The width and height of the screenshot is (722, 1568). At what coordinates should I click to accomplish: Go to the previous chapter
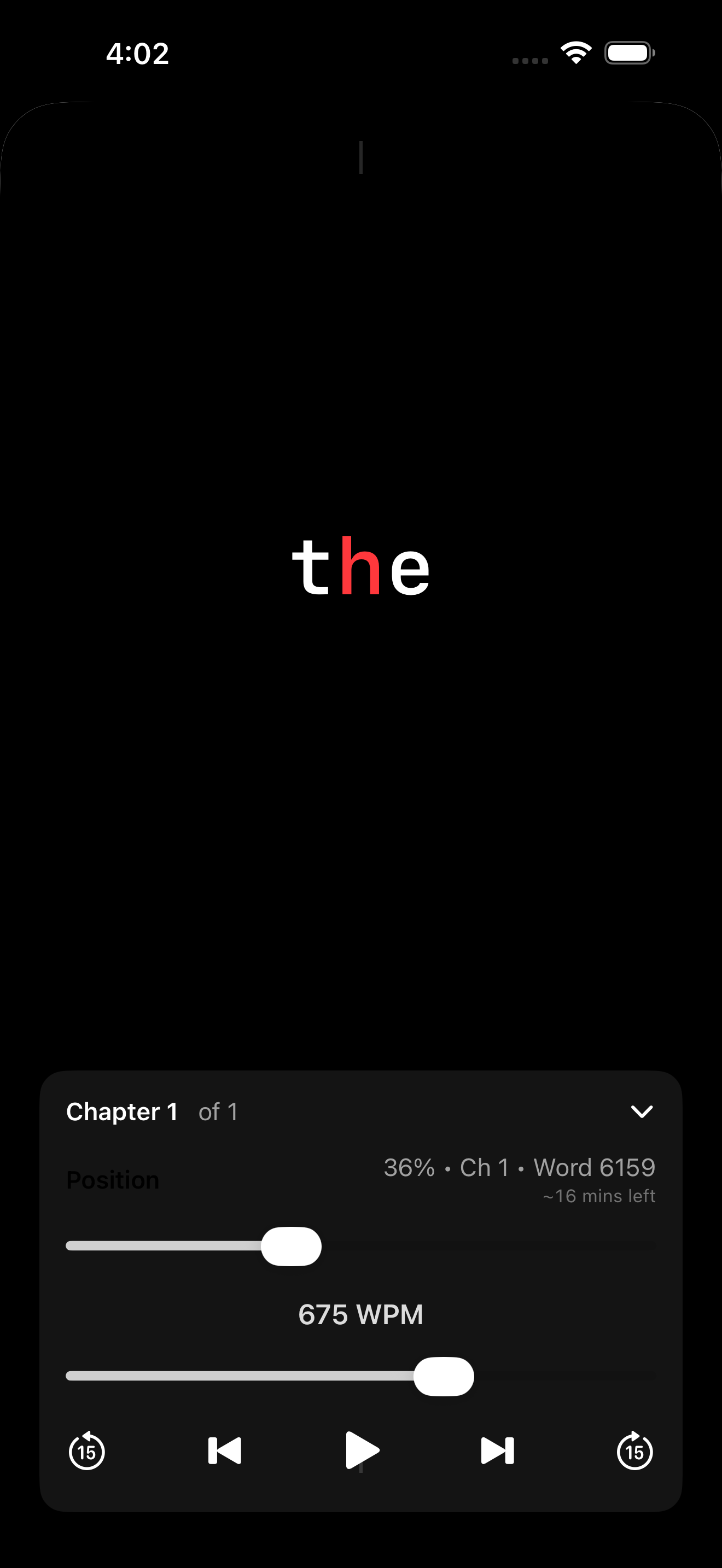[225, 1450]
